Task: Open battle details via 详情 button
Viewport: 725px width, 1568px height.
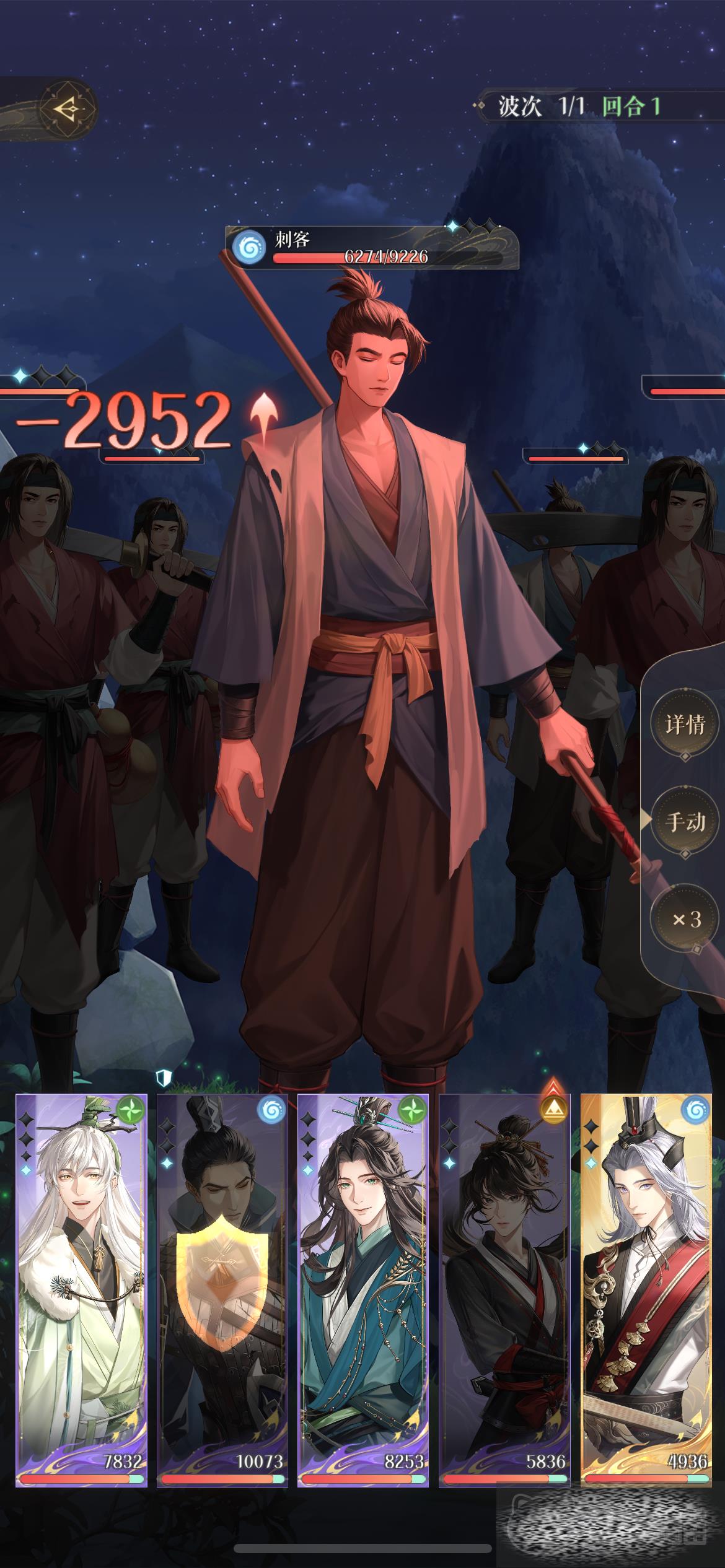Action: (x=685, y=724)
